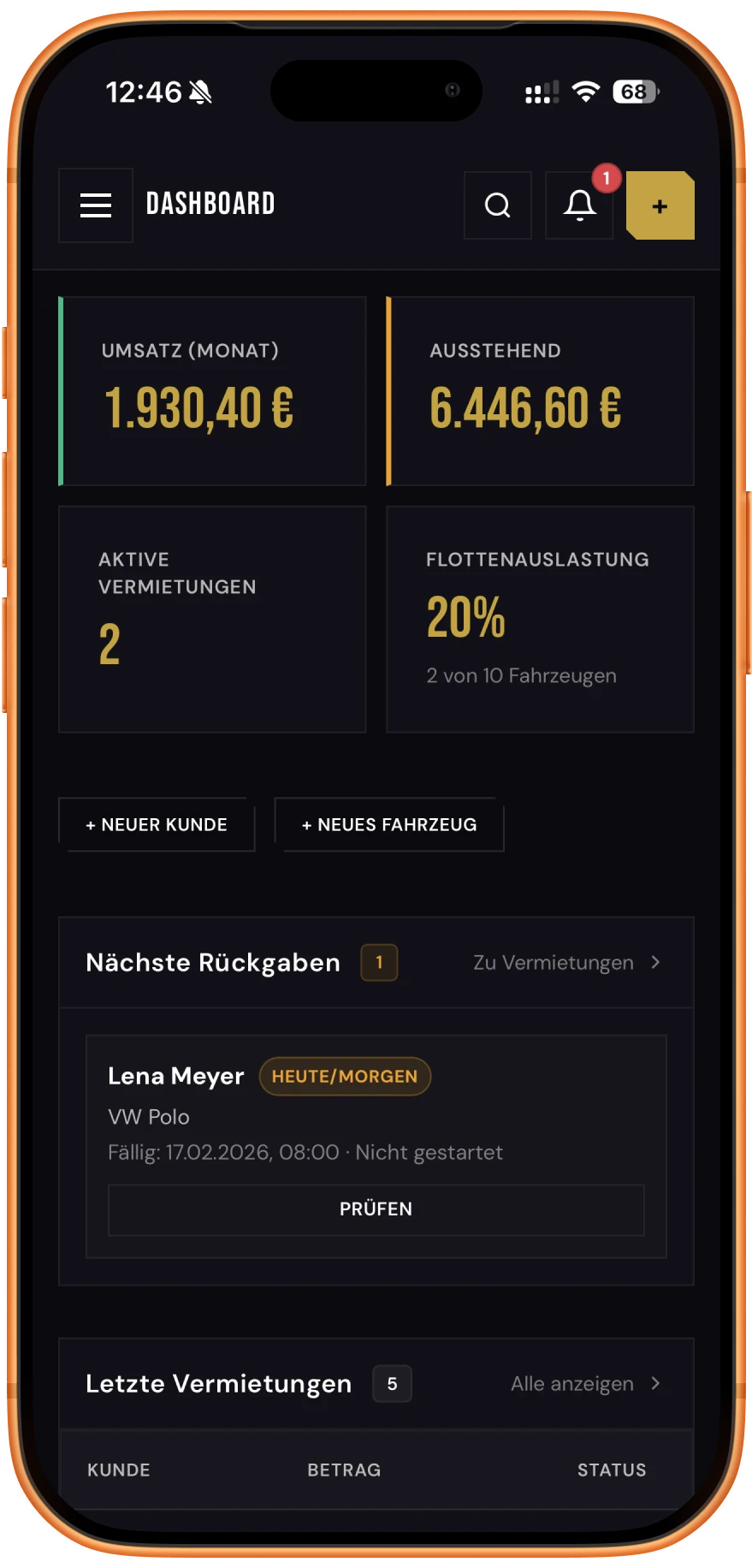Tap the "1" badge beside Nächste Rückgaben
Image resolution: width=752 pixels, height=1568 pixels.
pyautogui.click(x=378, y=962)
